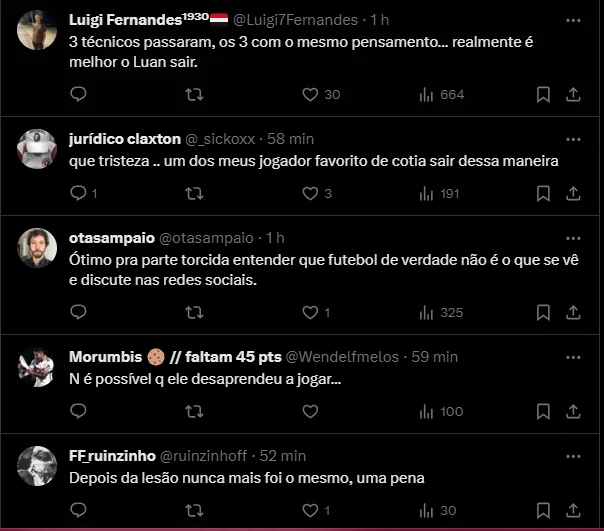Open view analytics on otasampaio's tweet
The width and height of the screenshot is (604, 531).
[x=440, y=312]
